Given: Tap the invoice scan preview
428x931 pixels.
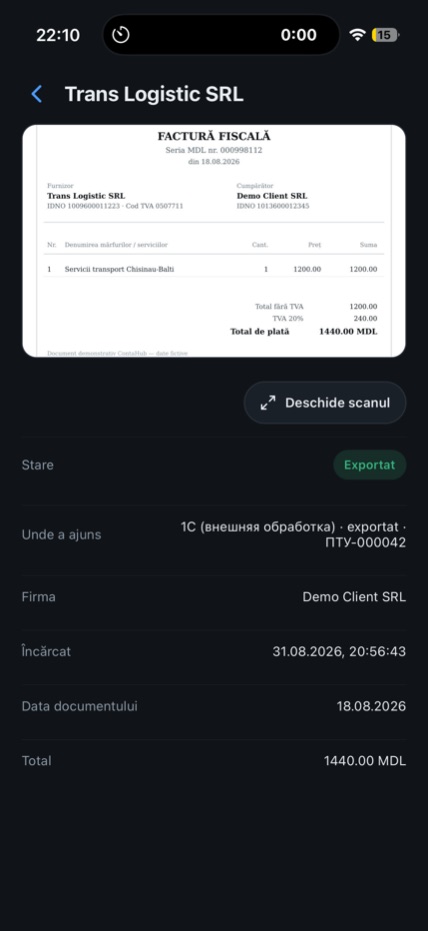Looking at the screenshot, I should point(214,241).
